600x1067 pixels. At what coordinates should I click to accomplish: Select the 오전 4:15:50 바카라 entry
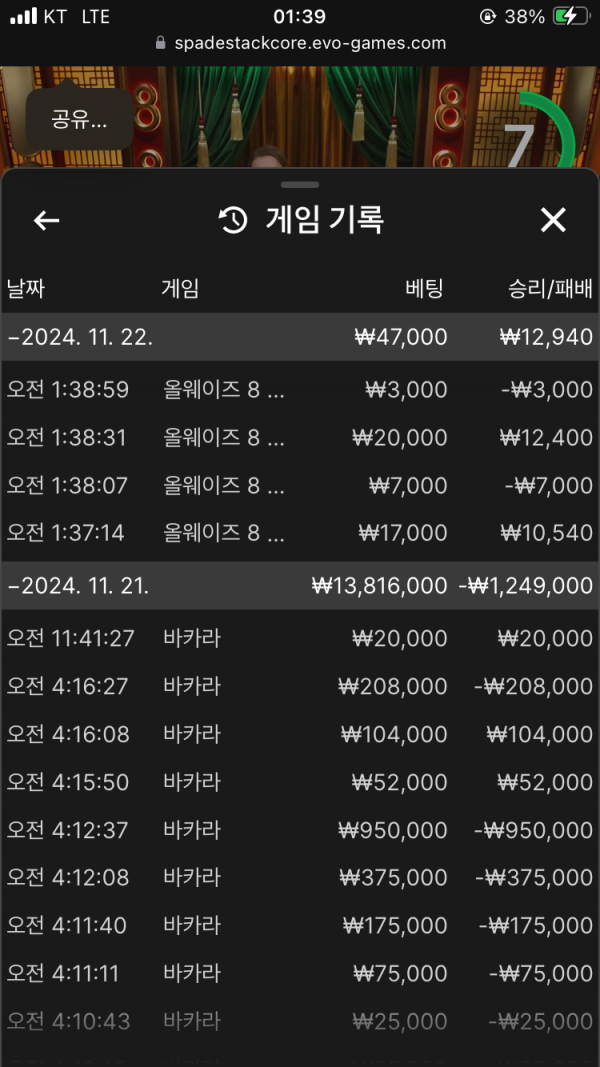300,782
